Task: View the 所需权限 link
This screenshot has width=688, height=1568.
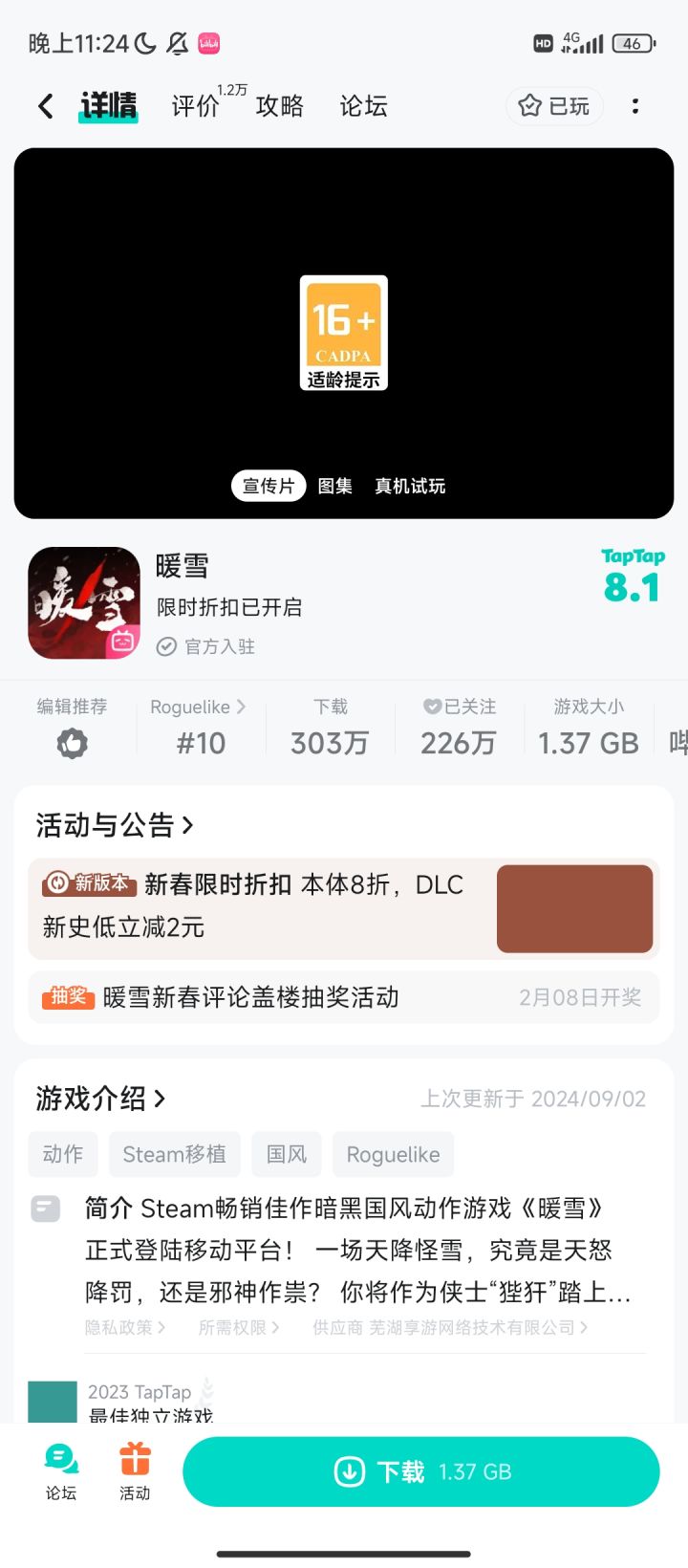Action: click(x=238, y=1327)
